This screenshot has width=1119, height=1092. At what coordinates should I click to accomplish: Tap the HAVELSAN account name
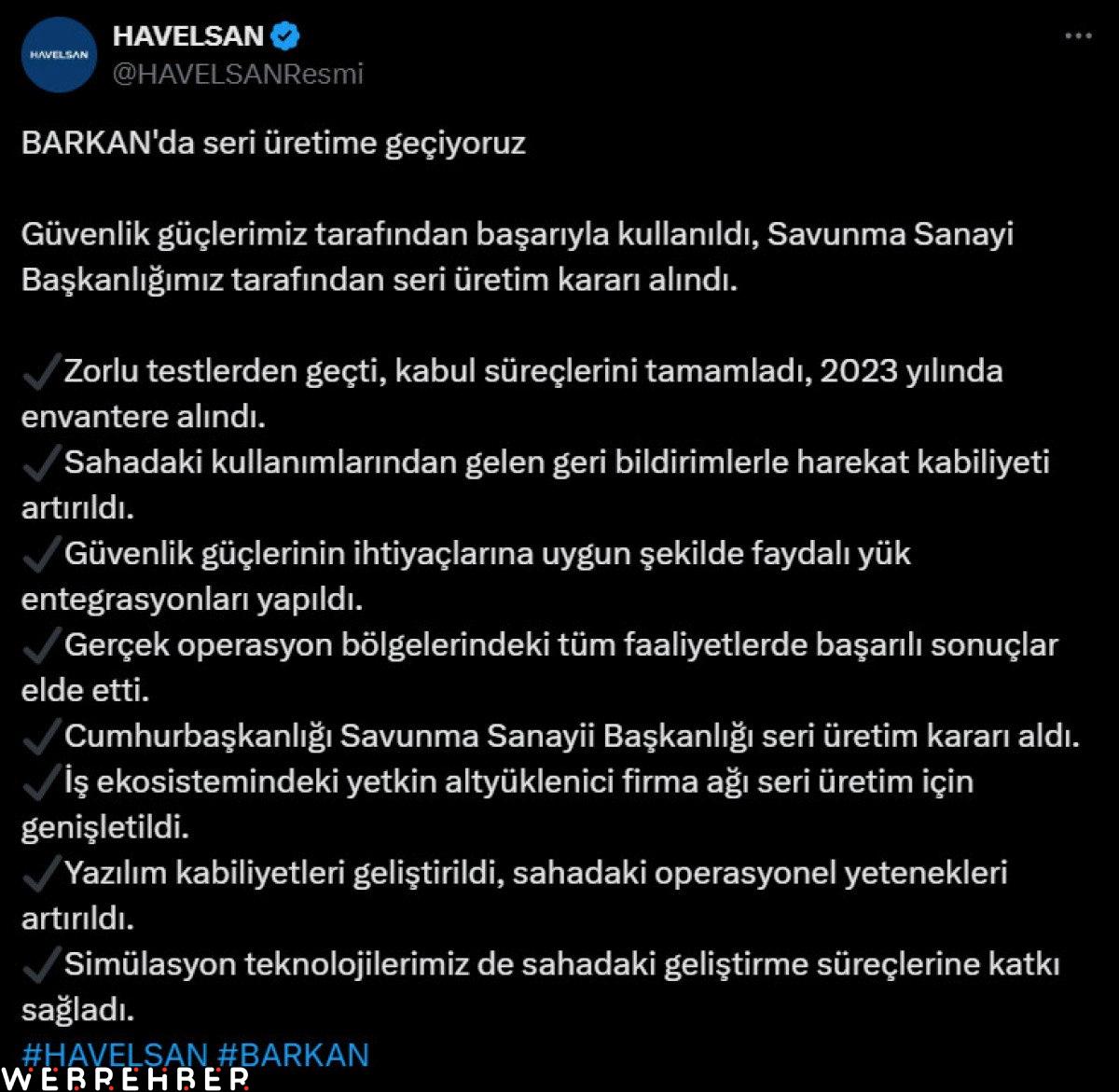188,36
